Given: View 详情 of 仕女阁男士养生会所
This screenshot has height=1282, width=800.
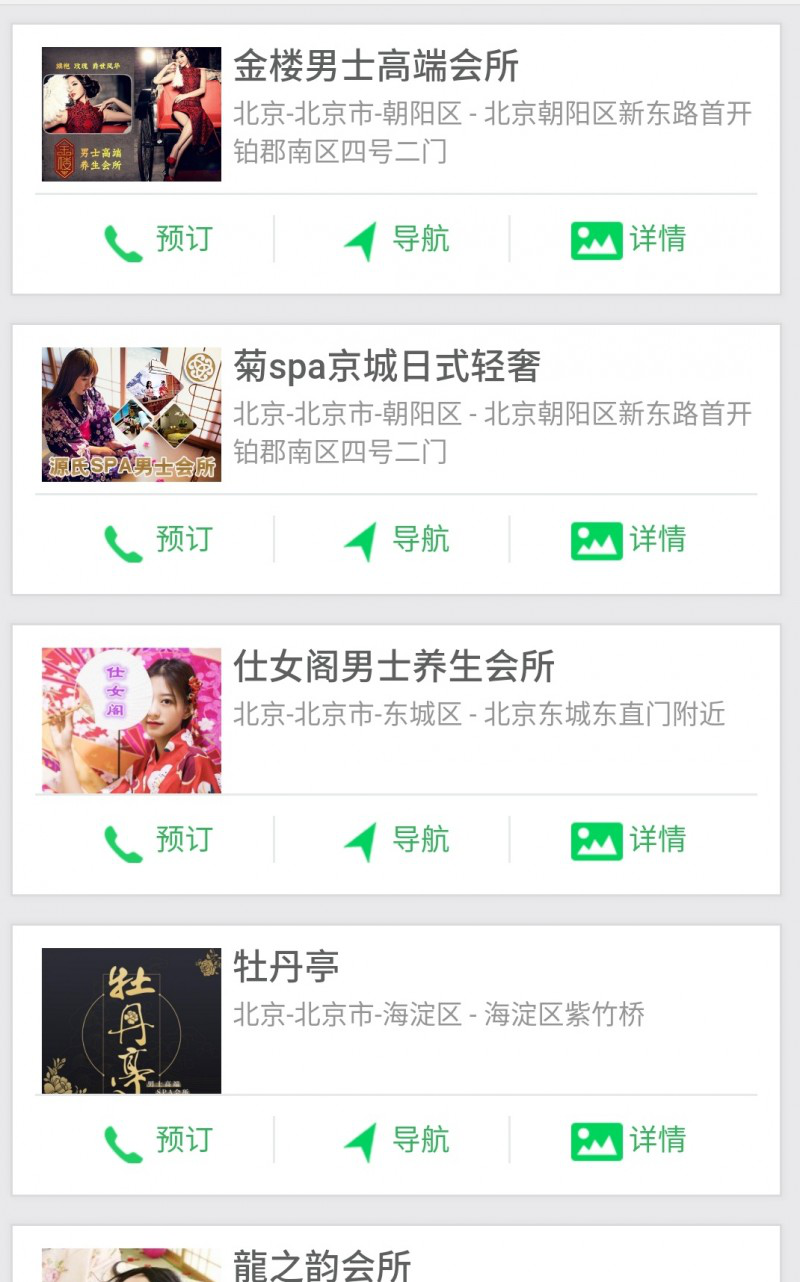Looking at the screenshot, I should pyautogui.click(x=628, y=840).
